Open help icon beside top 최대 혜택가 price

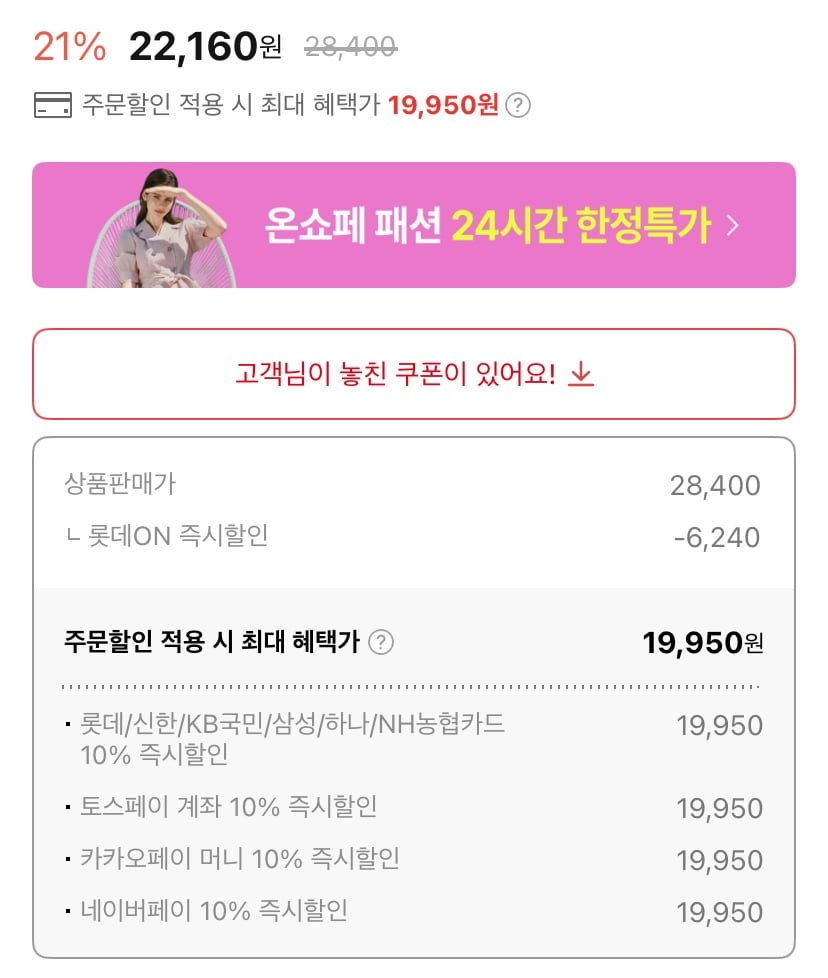[517, 105]
